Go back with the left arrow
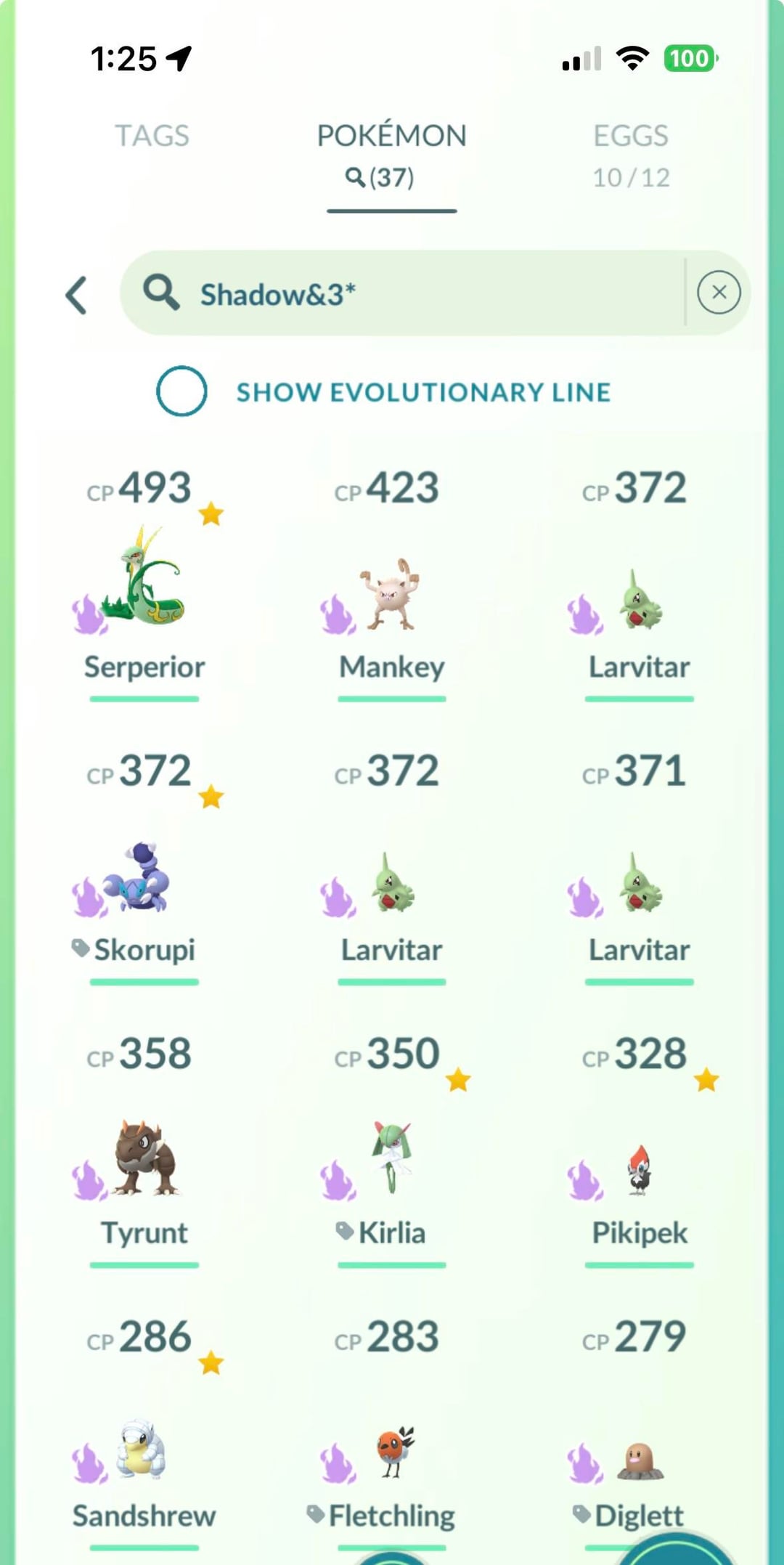This screenshot has height=1565, width=784. 77,295
